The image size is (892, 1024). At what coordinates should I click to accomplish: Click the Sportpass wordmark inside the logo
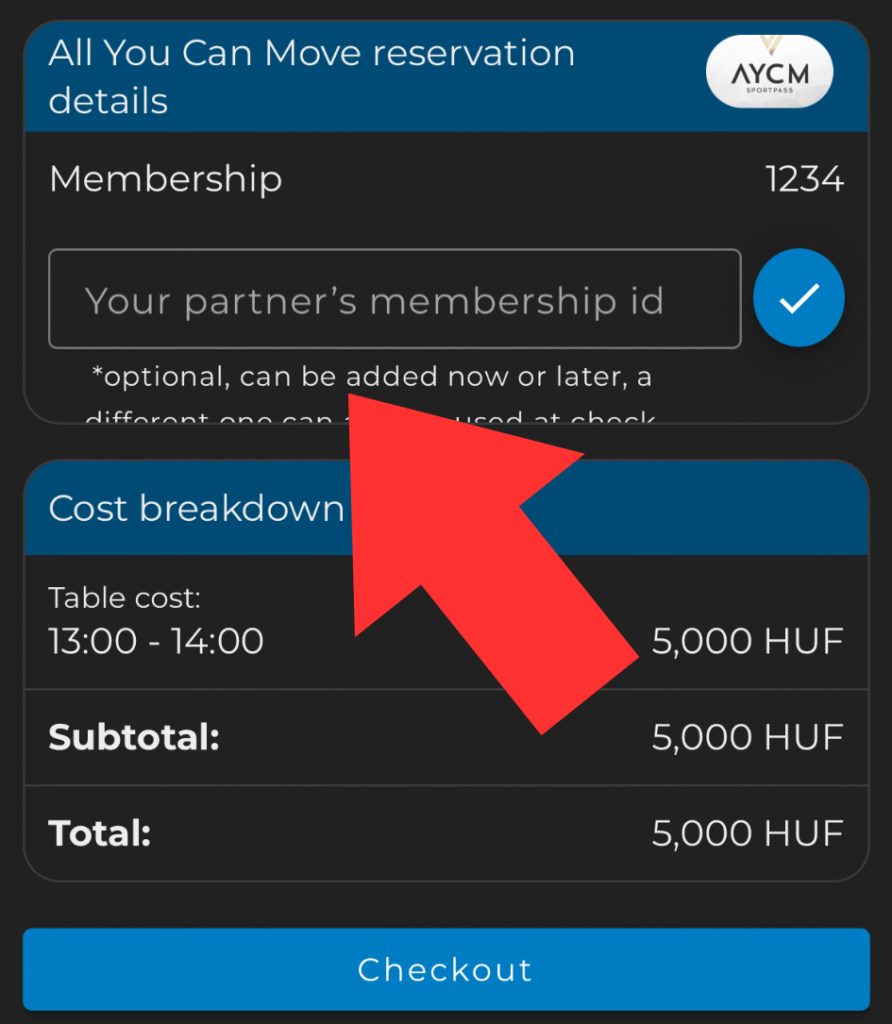pos(770,88)
